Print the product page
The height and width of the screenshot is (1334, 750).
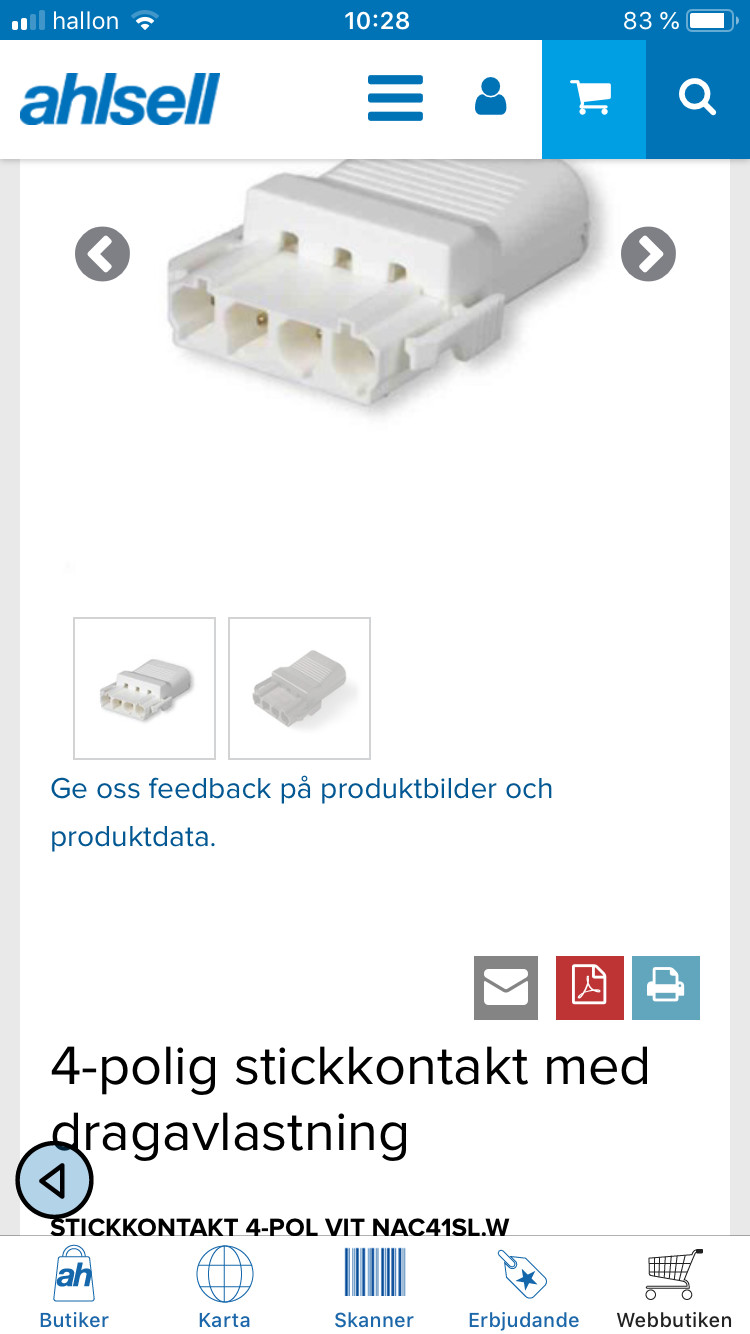pos(666,988)
